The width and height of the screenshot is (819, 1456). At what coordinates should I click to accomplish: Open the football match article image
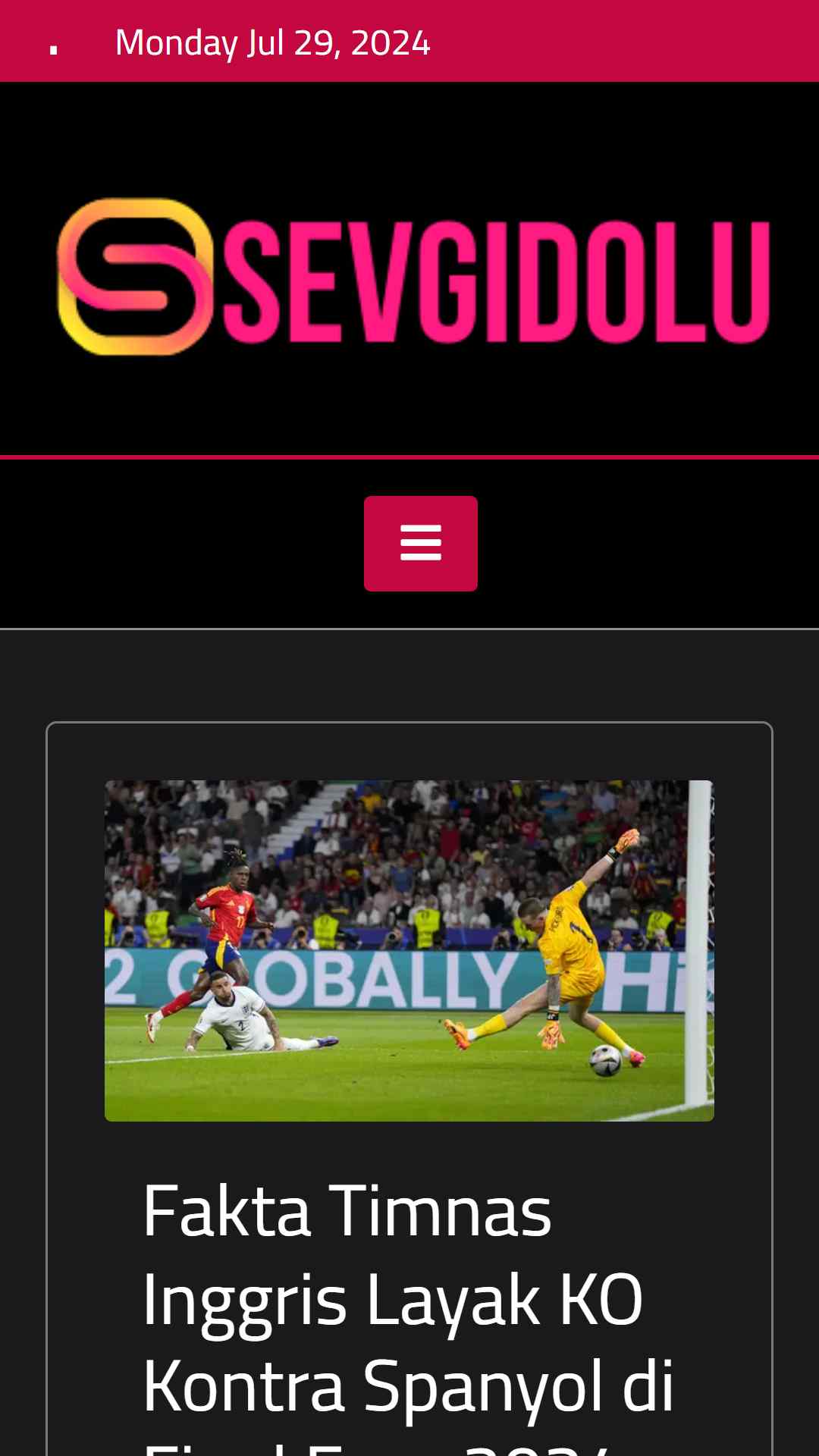[409, 951]
